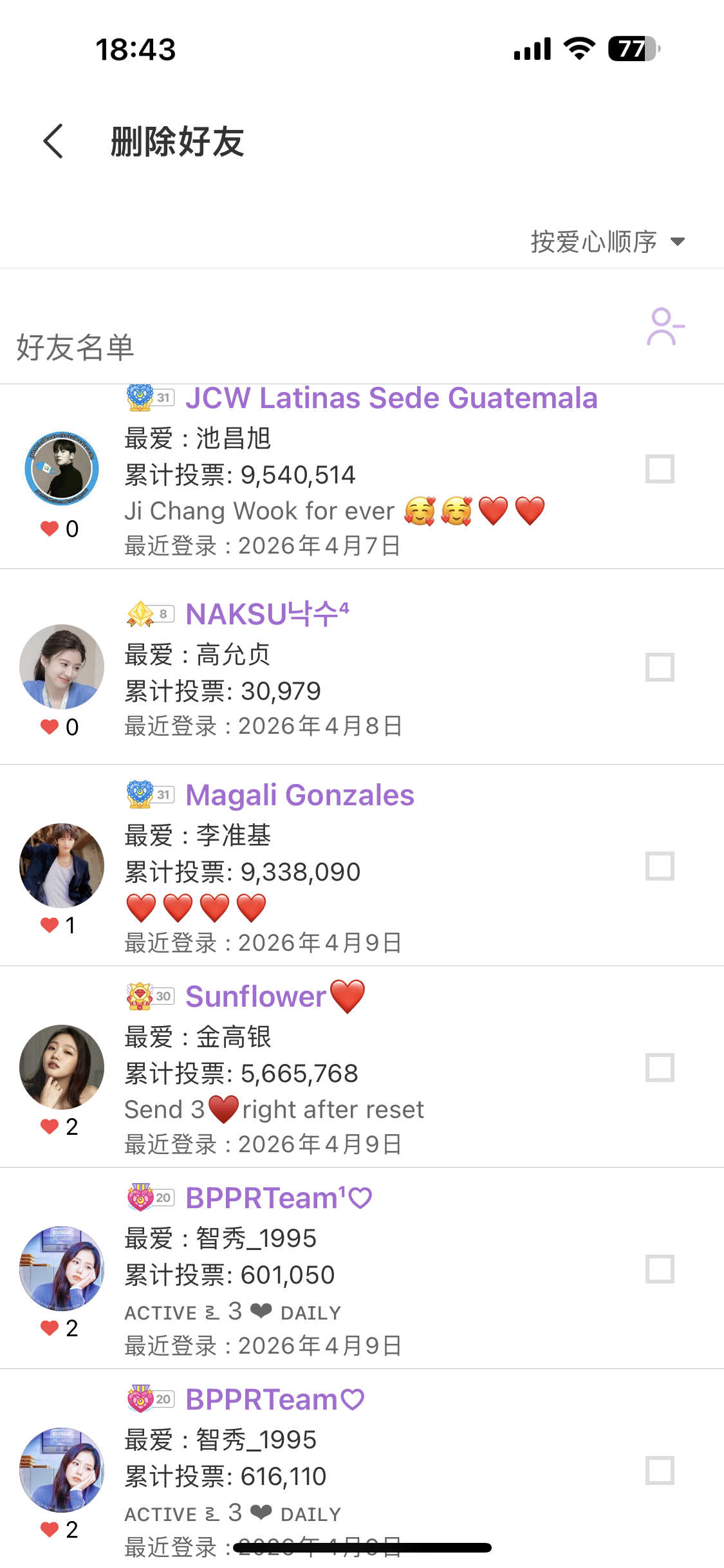This screenshot has height=1568, width=724.
Task: Check the box next to Magali Gonzales
Action: (660, 866)
